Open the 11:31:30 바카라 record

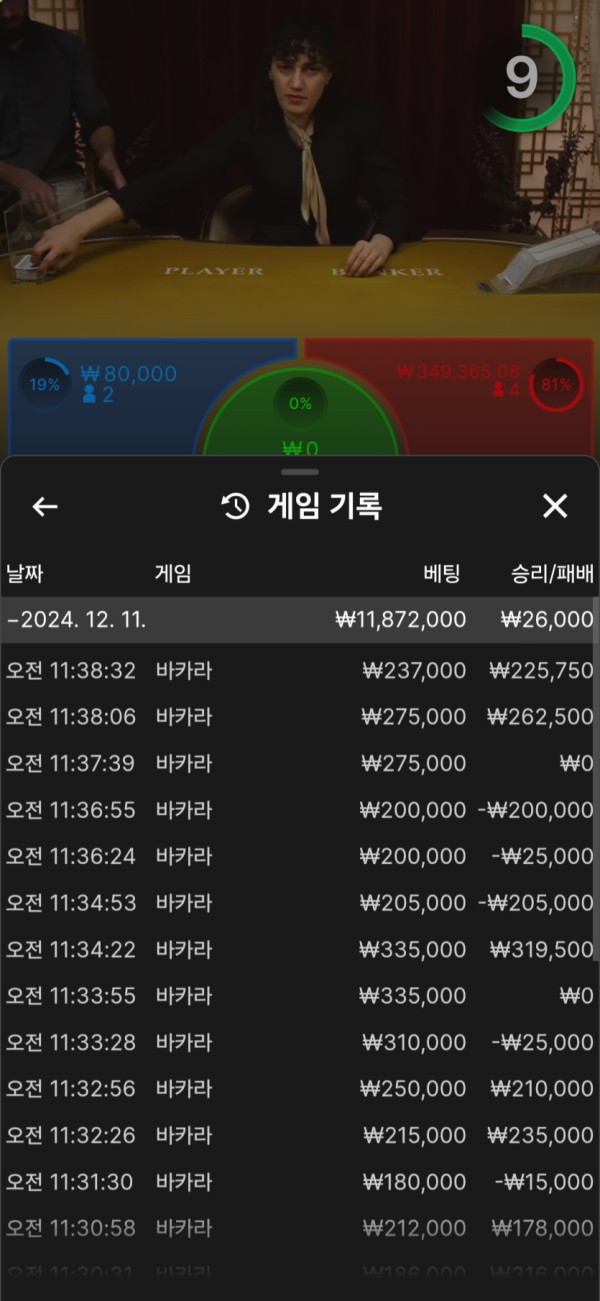(300, 1182)
